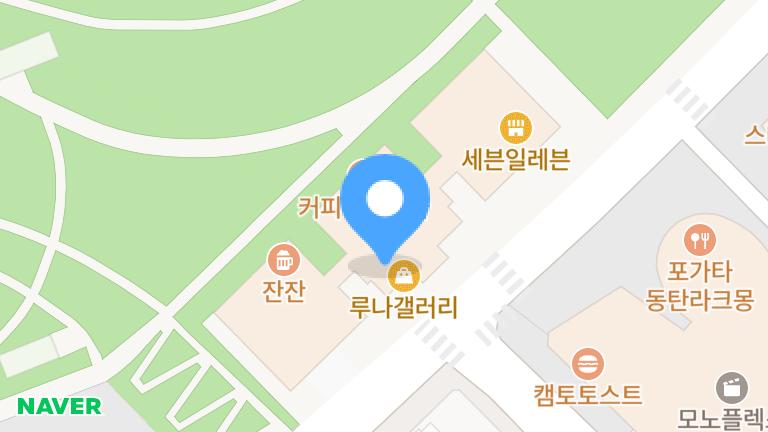
Task: Select the 루나갤러리 shop marker
Action: tap(404, 273)
